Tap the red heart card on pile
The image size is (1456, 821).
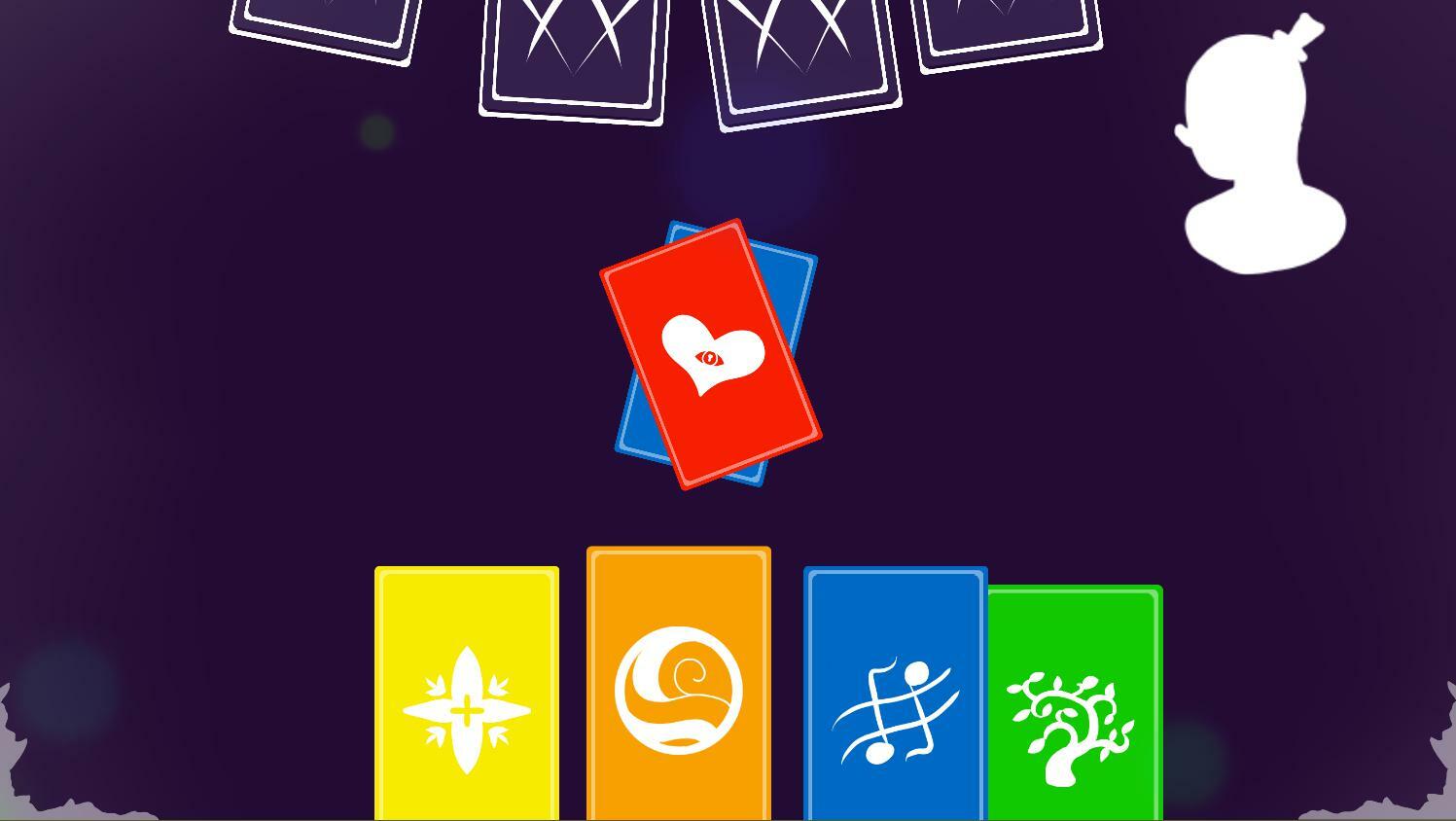pyautogui.click(x=711, y=355)
